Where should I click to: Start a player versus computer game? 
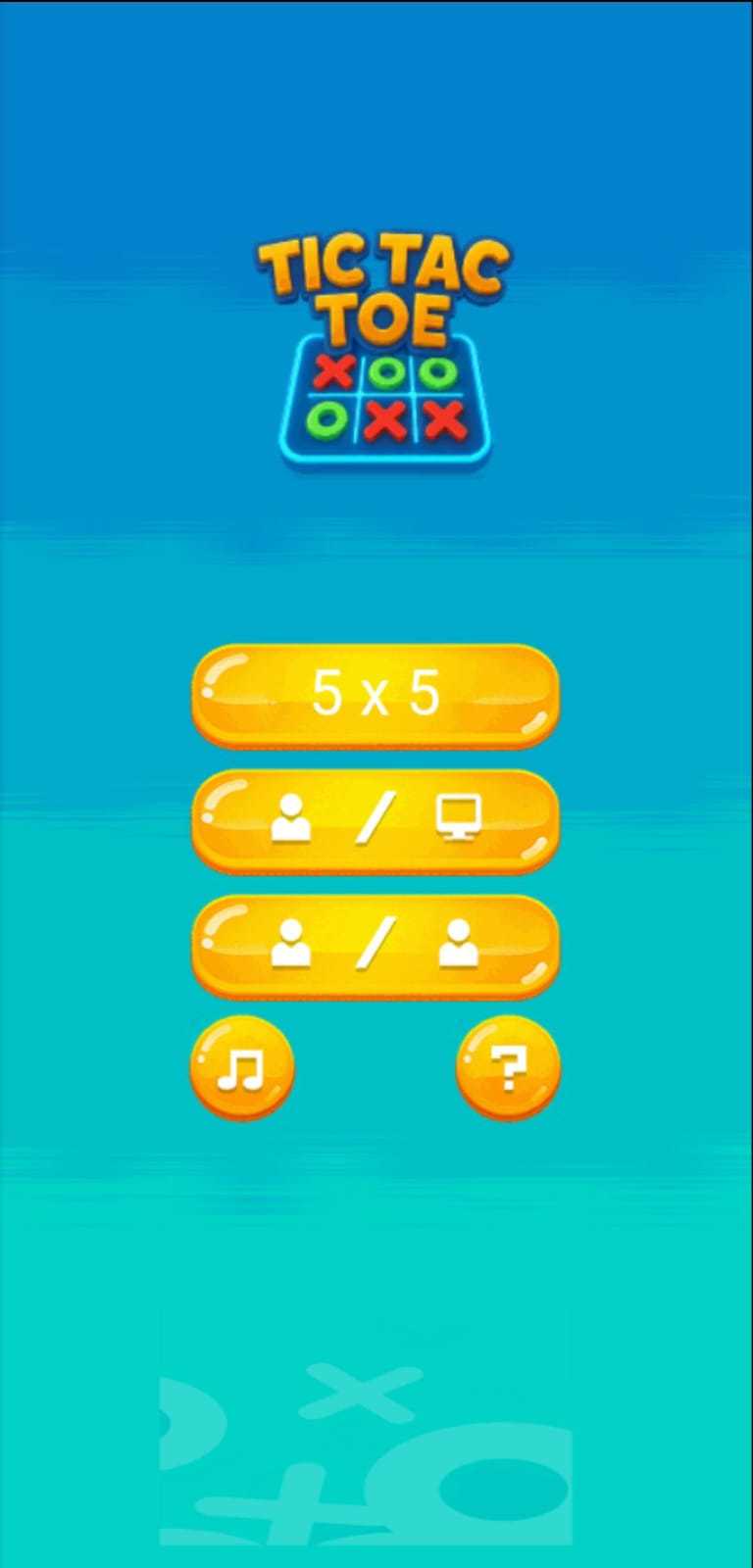pyautogui.click(x=376, y=820)
